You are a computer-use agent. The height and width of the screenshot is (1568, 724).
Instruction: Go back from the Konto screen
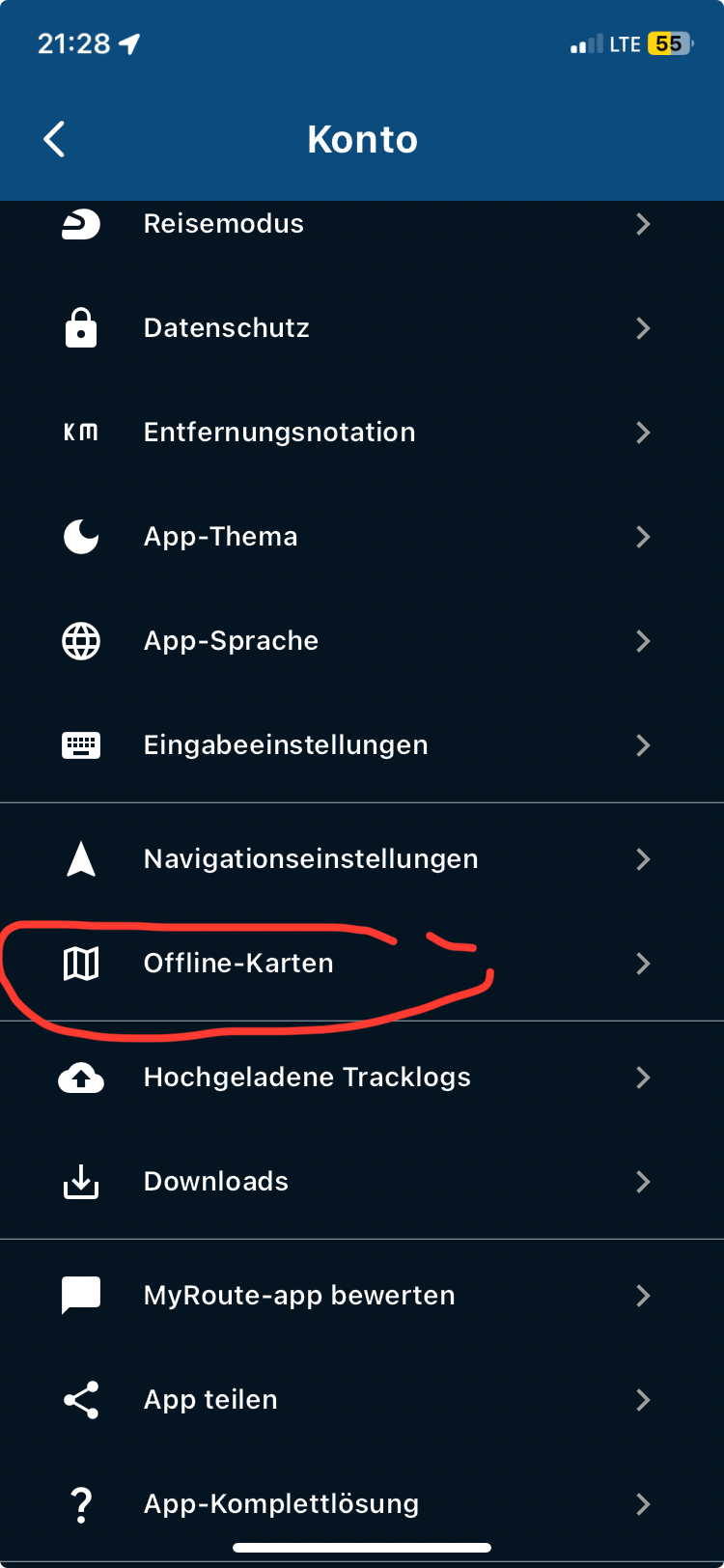coord(54,139)
